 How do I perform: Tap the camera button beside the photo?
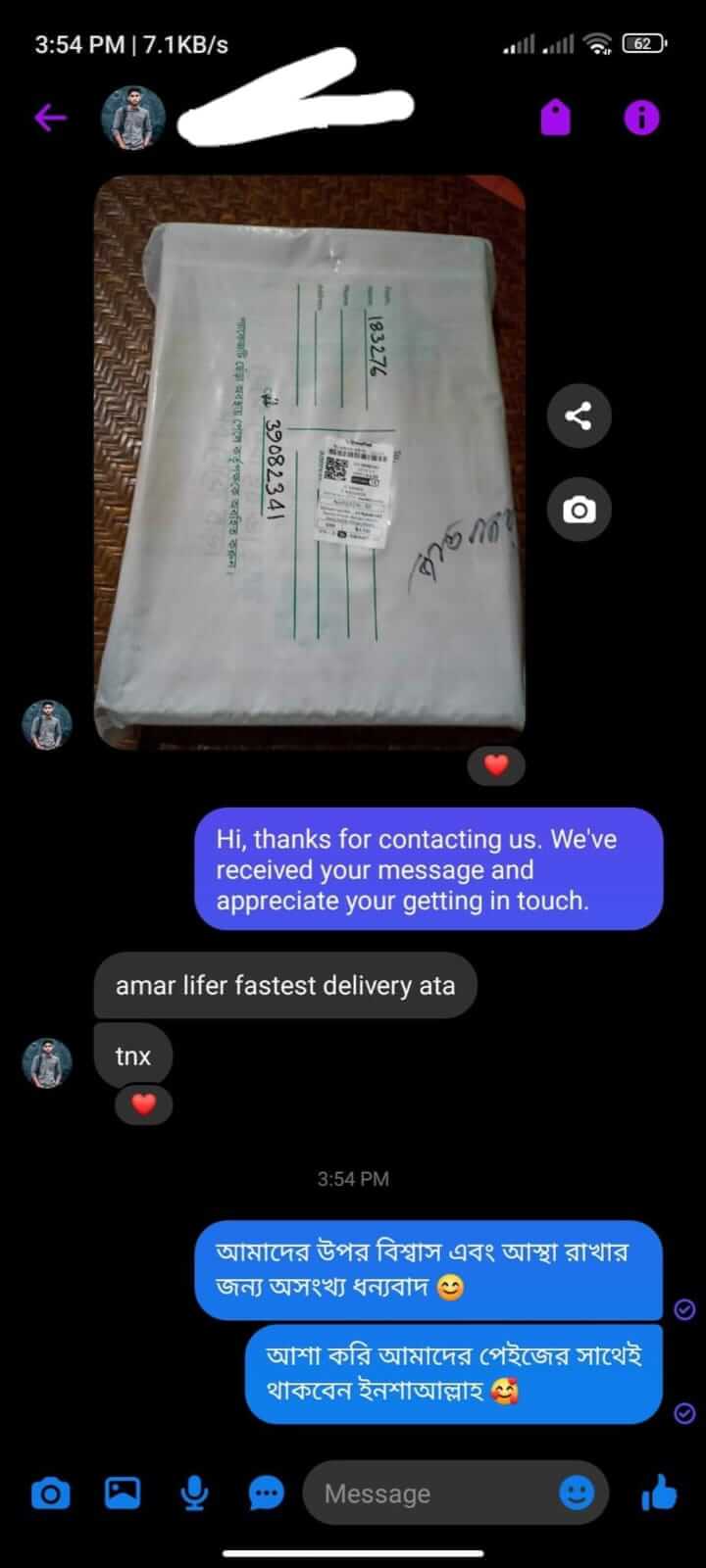579,510
